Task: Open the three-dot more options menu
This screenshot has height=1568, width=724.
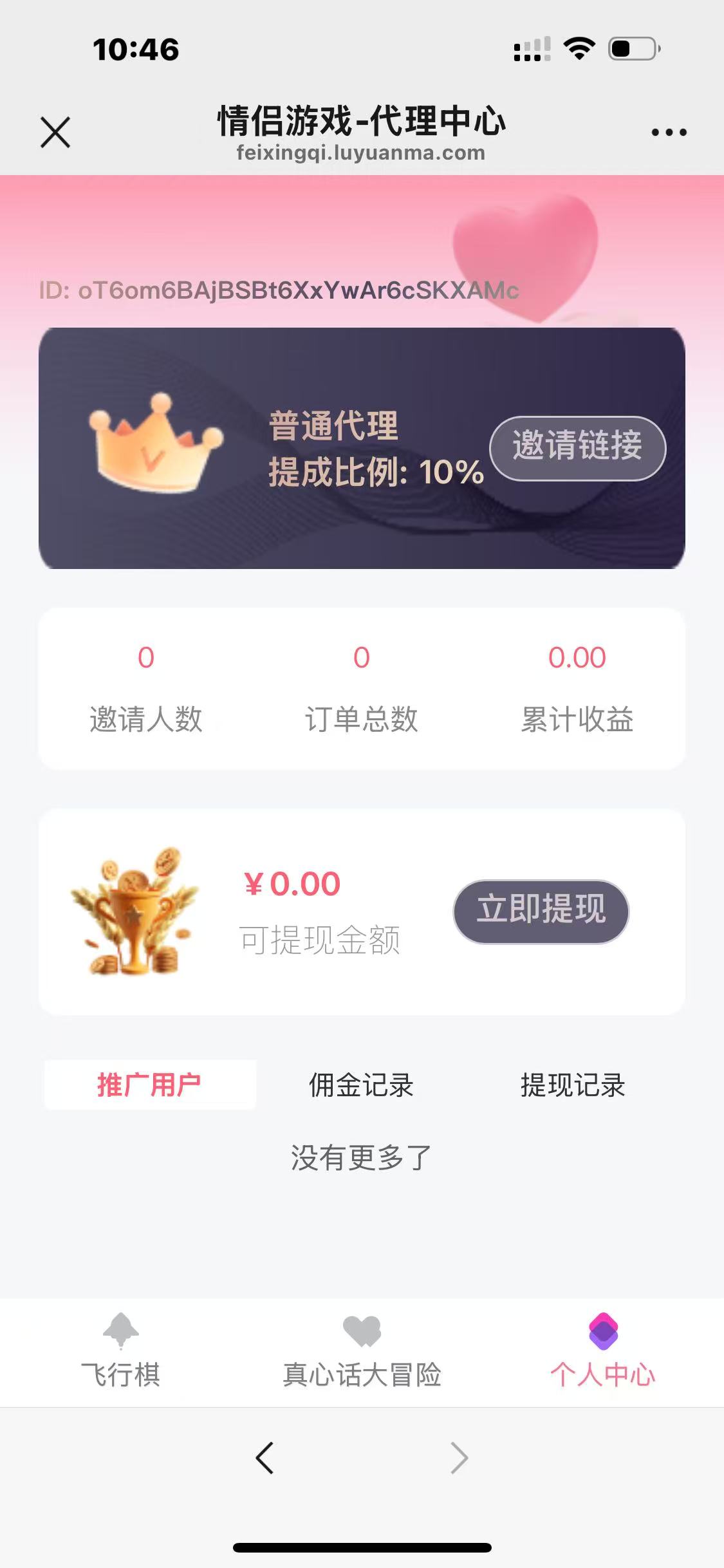Action: [x=669, y=133]
